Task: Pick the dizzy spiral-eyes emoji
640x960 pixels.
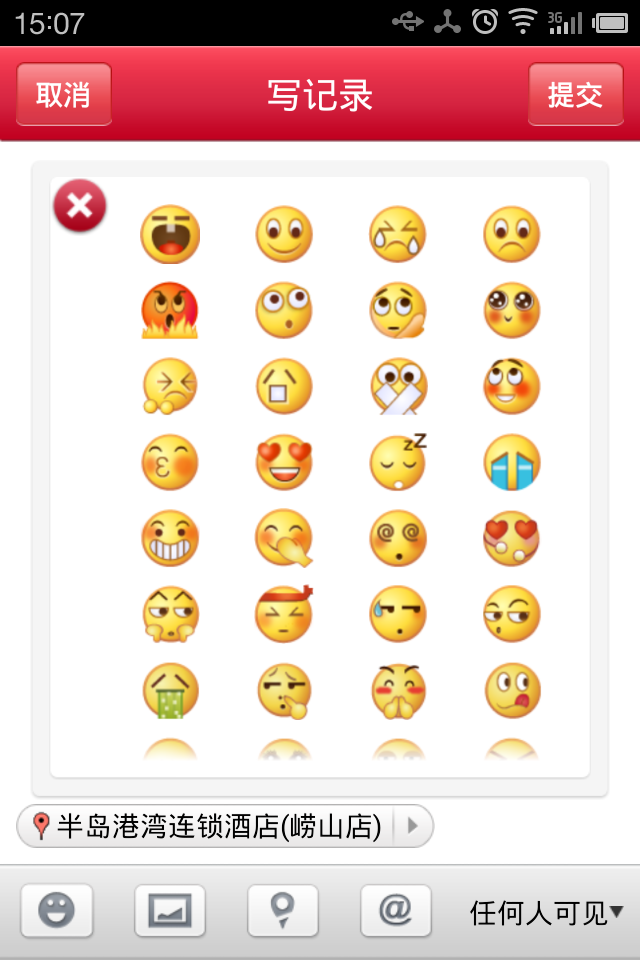Action: (398, 539)
